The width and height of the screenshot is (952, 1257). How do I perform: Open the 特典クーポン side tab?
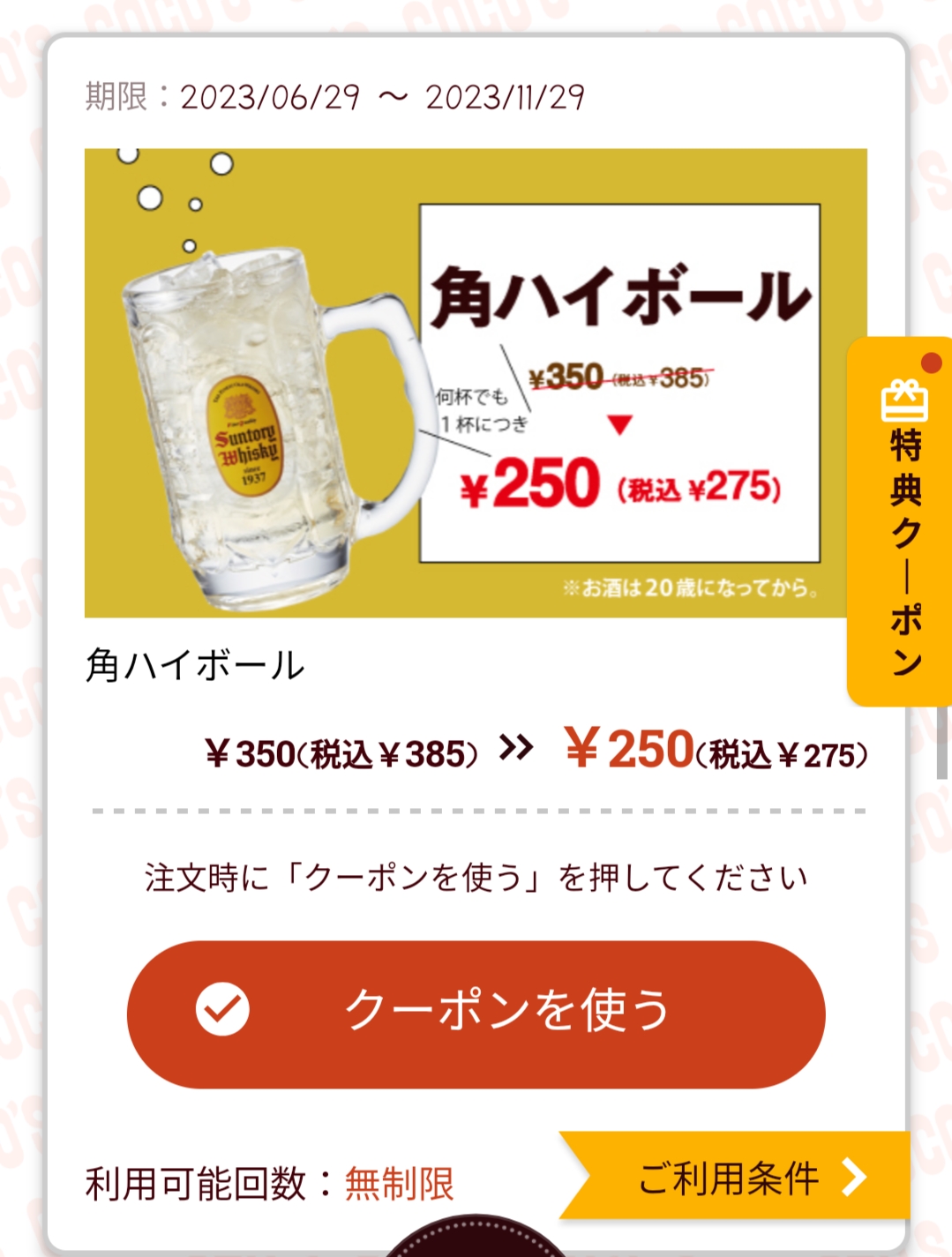pos(902,522)
